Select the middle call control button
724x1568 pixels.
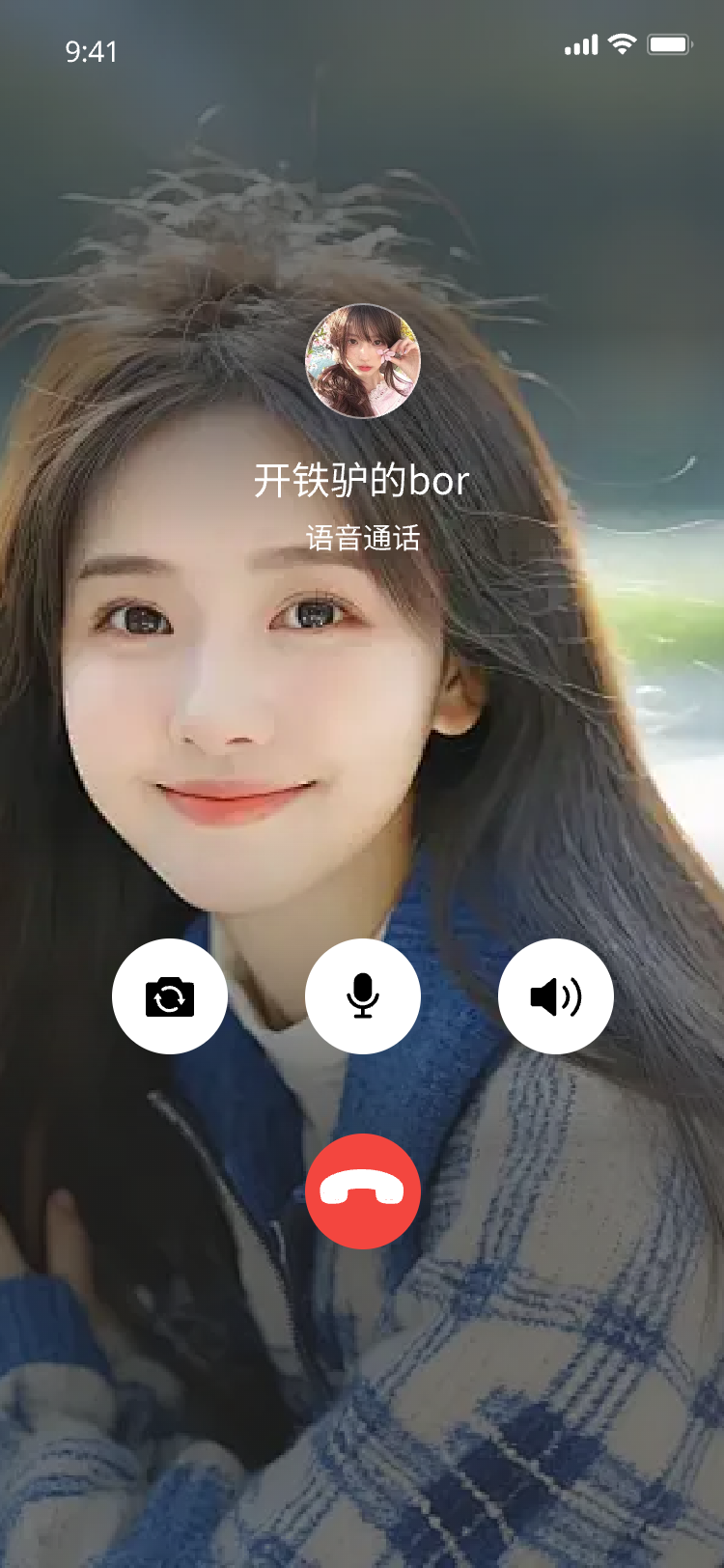click(362, 996)
